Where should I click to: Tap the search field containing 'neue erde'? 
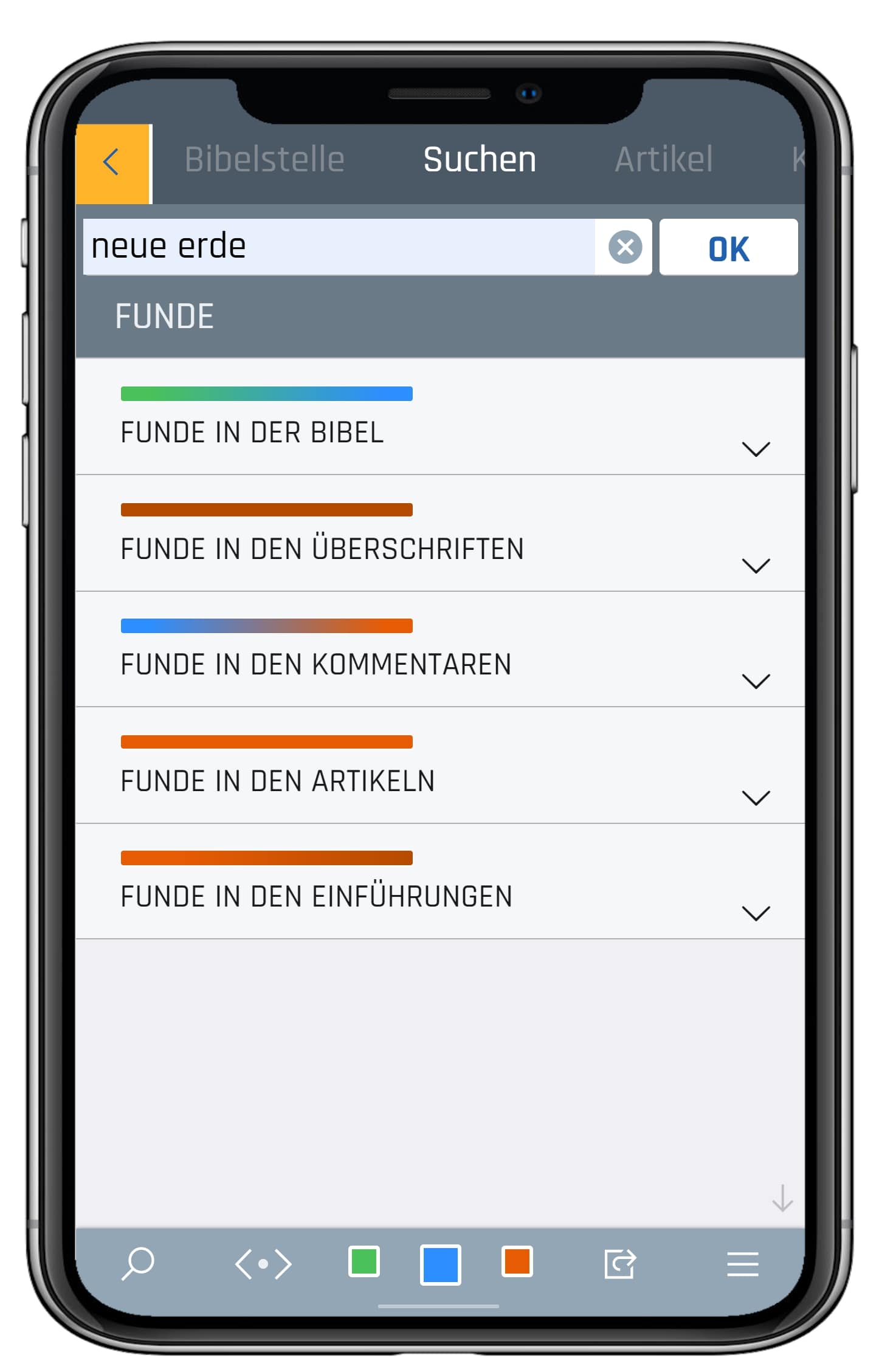click(x=338, y=247)
